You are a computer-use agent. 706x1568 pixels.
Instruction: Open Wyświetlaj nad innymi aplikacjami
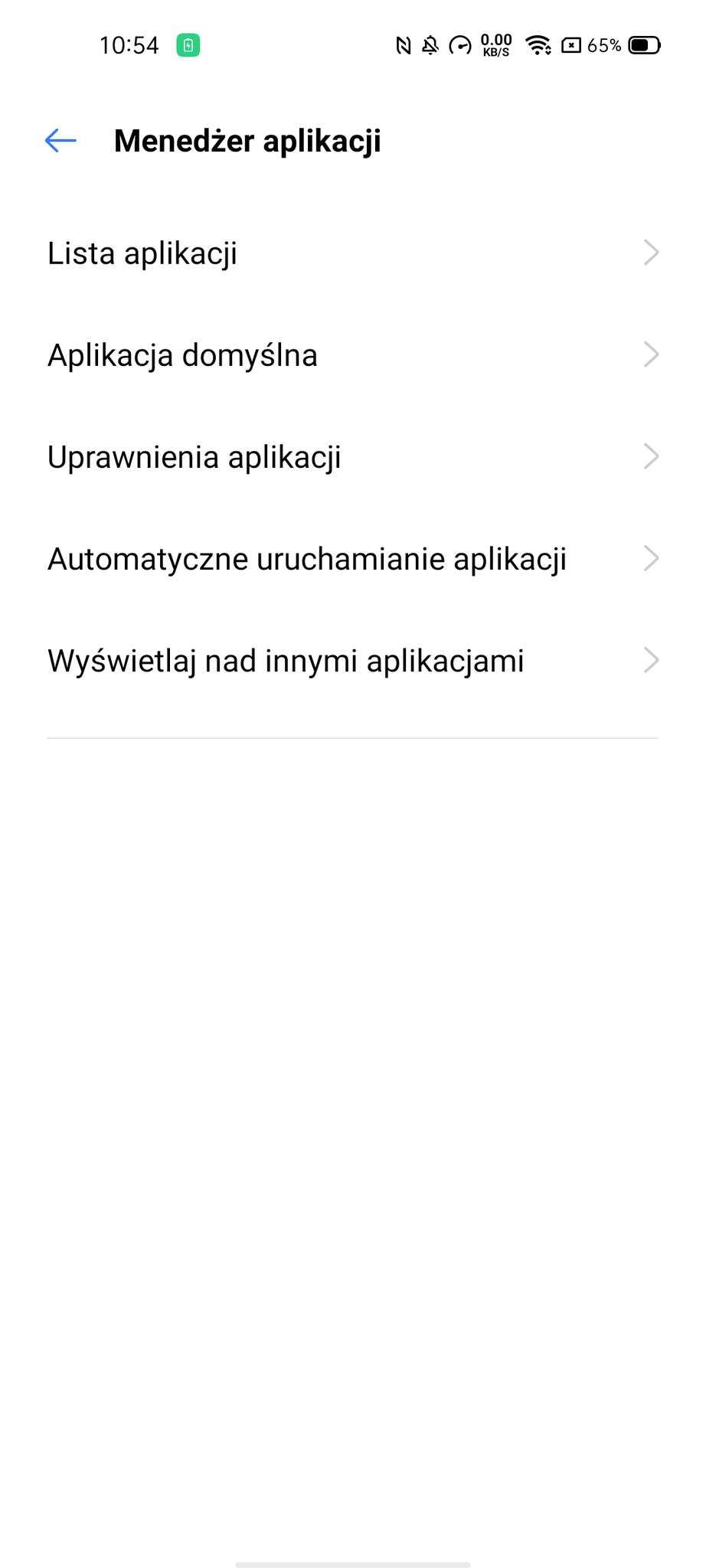[x=353, y=661]
